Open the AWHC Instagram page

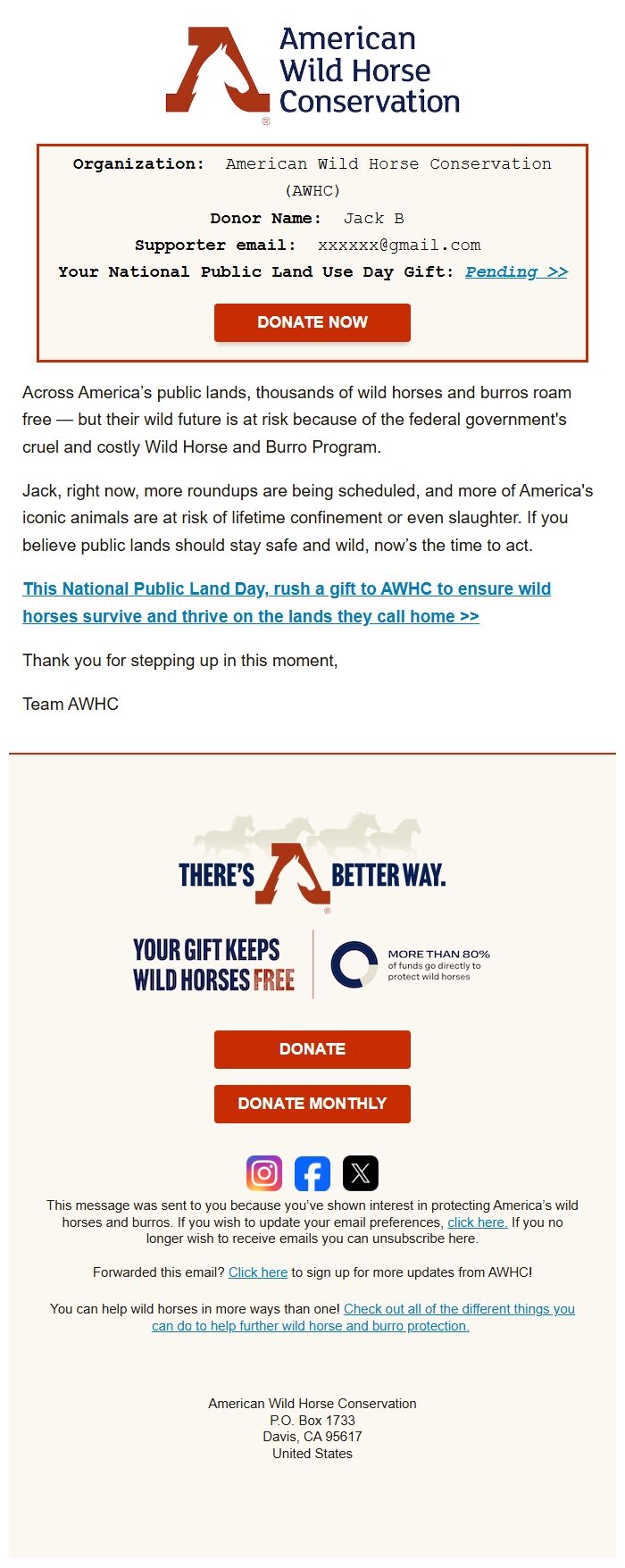(x=264, y=1173)
